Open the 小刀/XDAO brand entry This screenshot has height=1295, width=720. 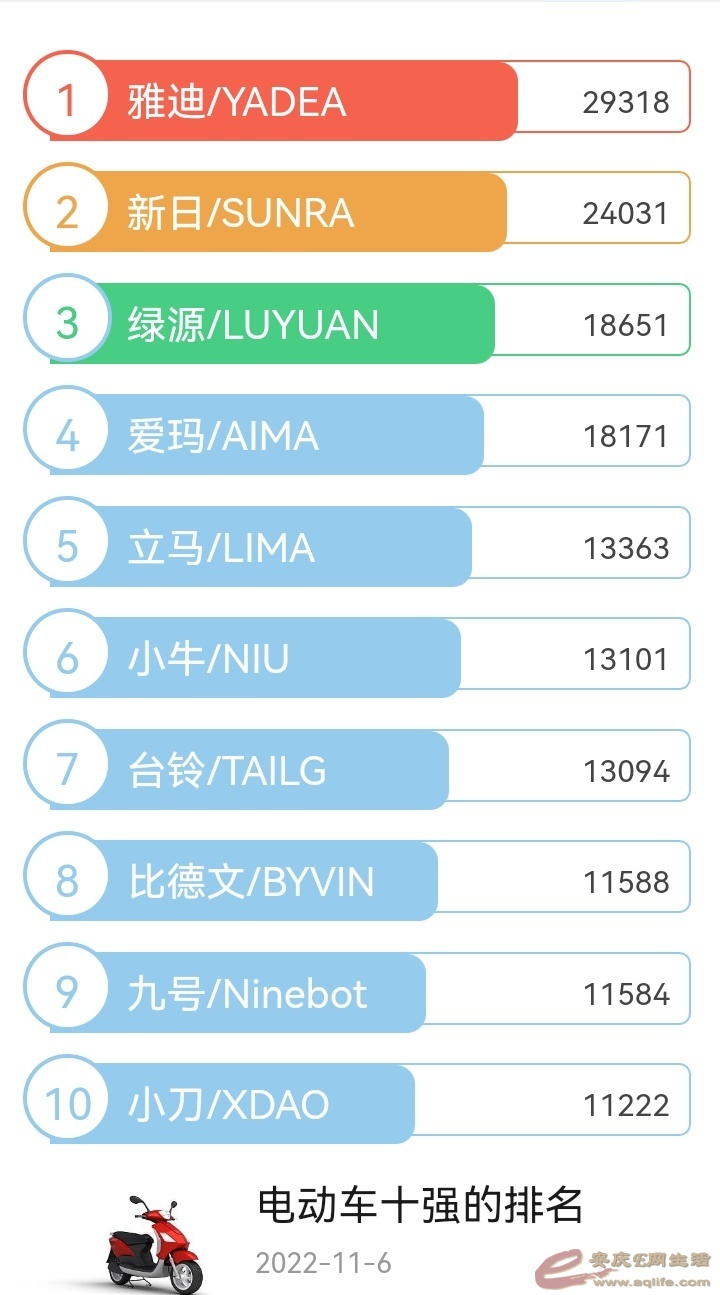(x=300, y=1104)
